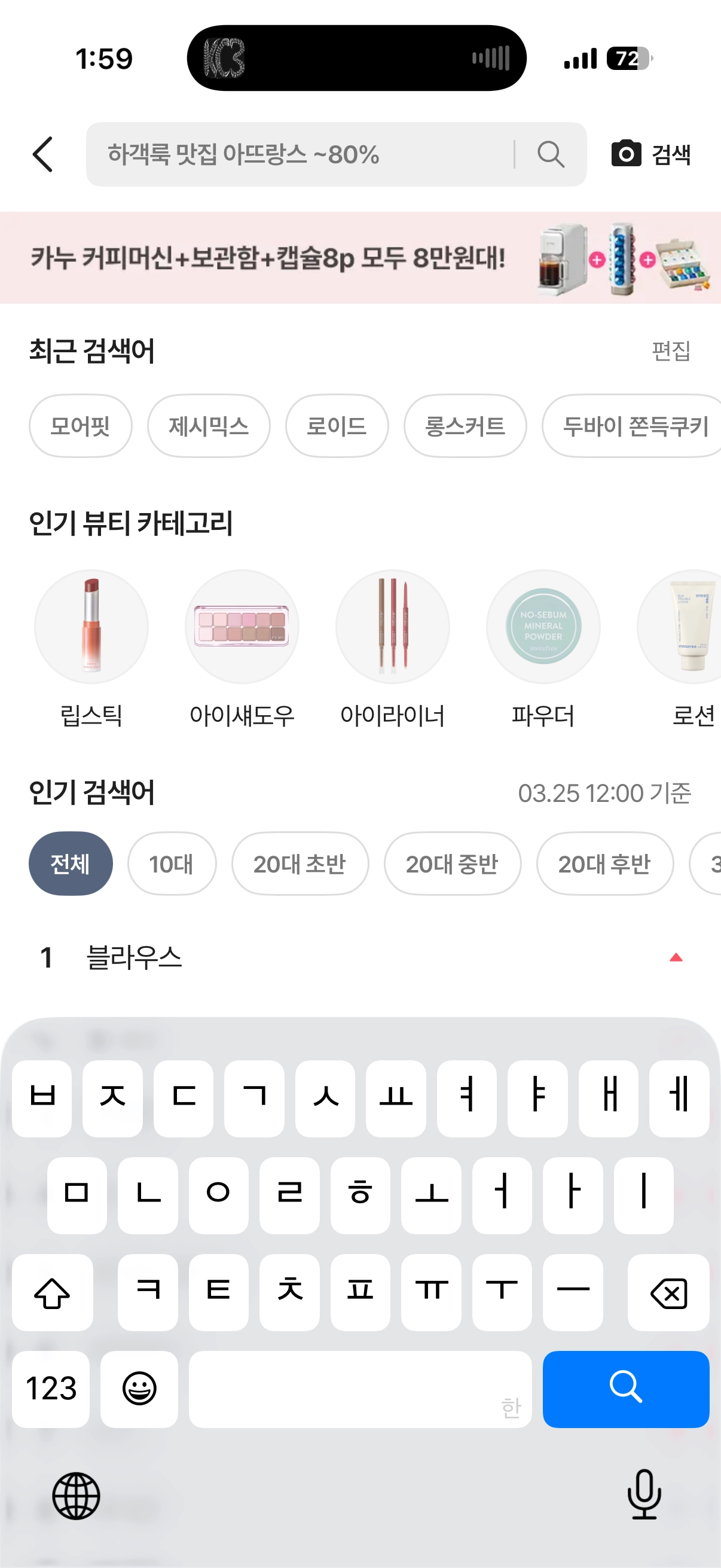Tap the magnifier icon in search field
The height and width of the screenshot is (1568, 721).
pos(551,154)
